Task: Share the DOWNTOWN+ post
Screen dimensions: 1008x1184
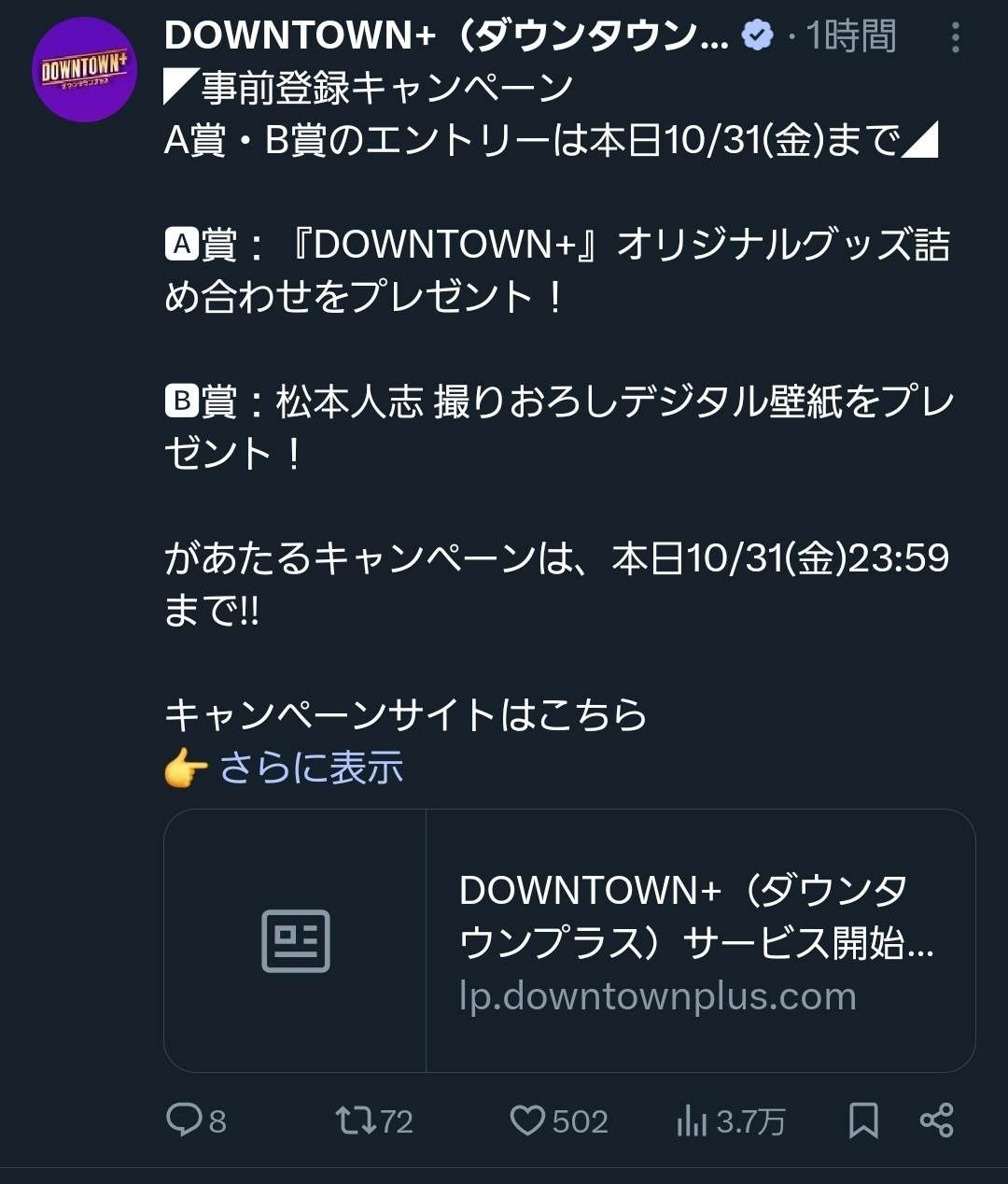Action: coord(936,1120)
